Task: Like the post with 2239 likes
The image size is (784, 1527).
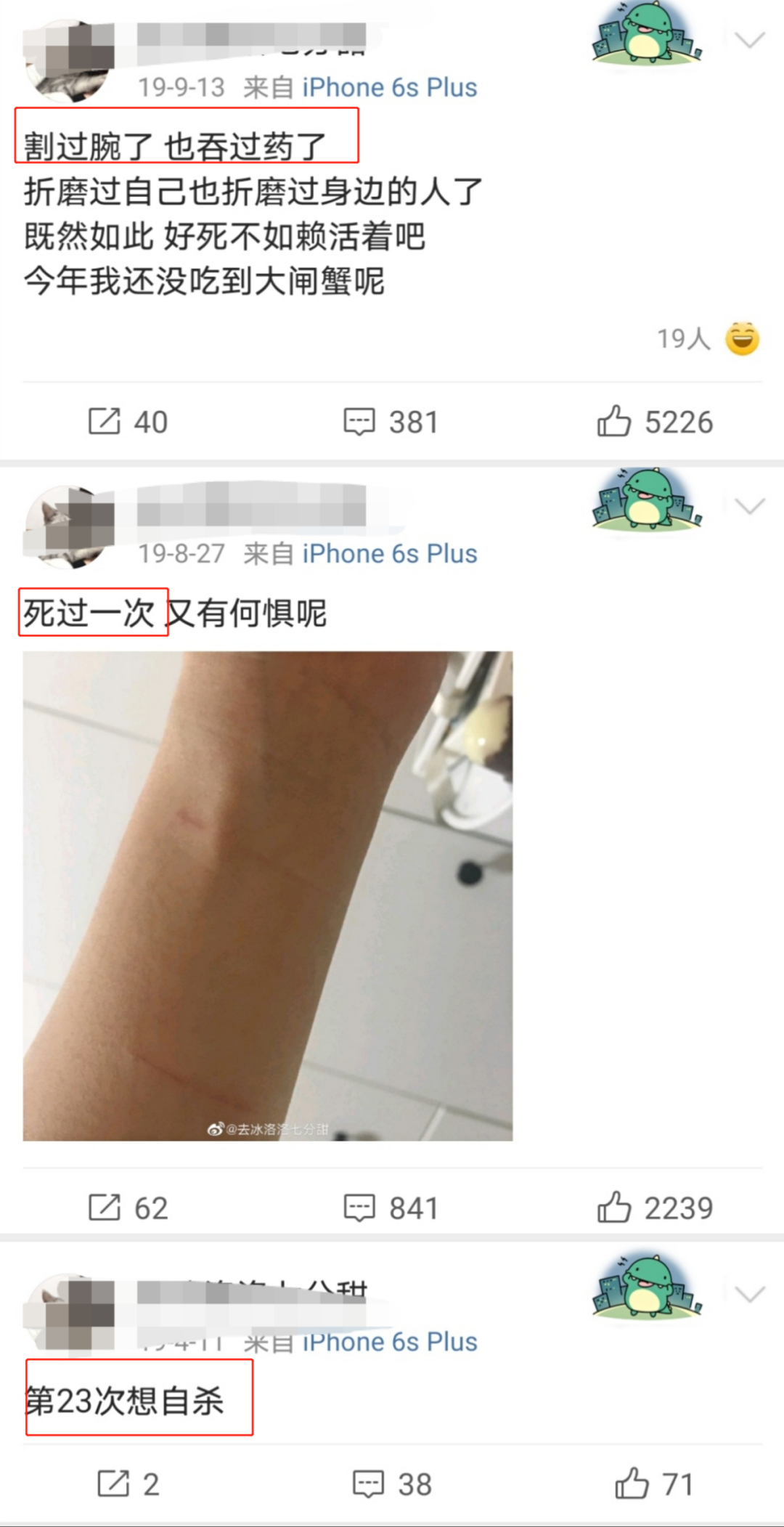Action: click(655, 1208)
